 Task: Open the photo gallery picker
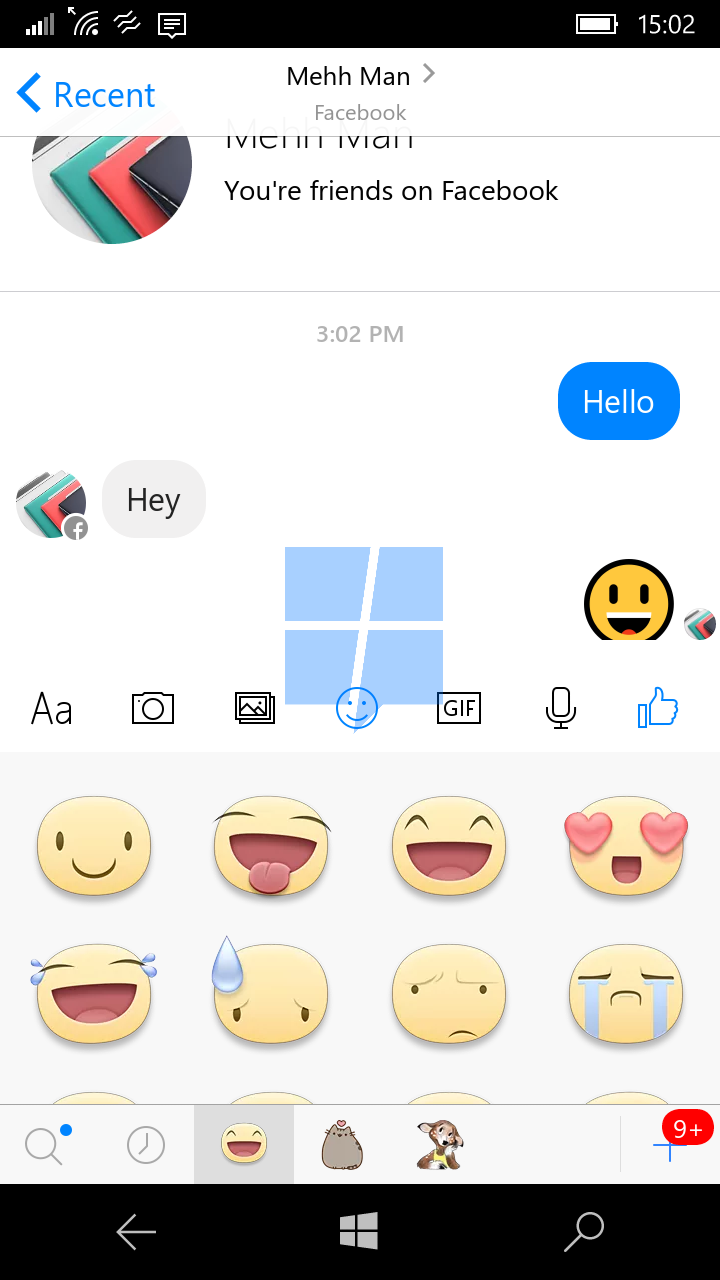click(x=255, y=708)
